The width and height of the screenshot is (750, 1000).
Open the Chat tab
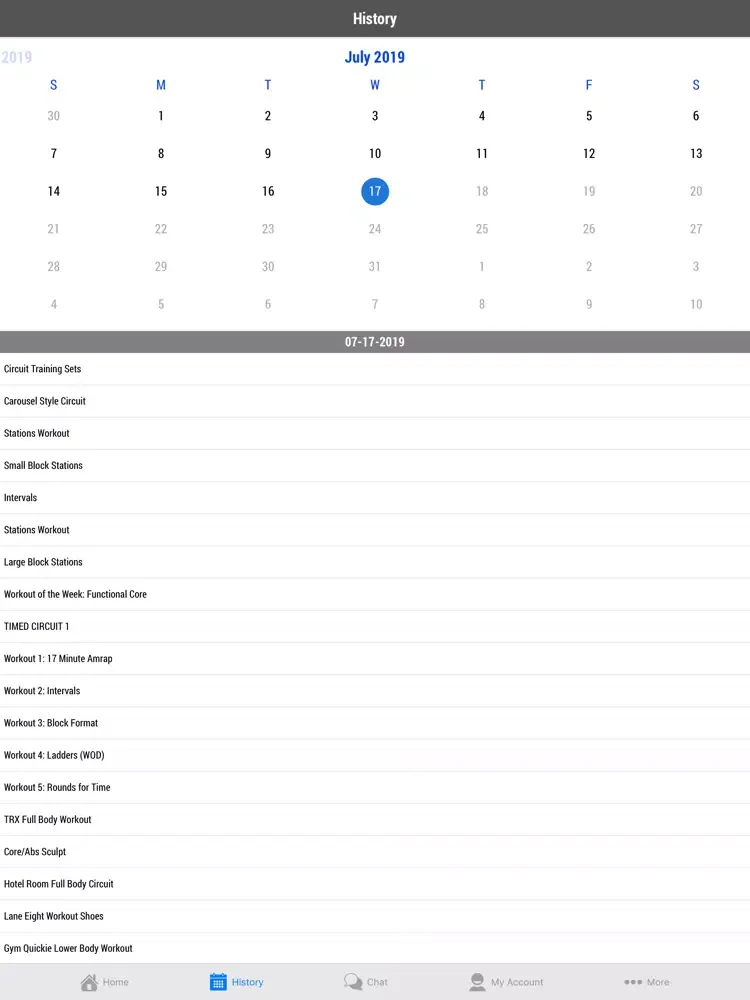click(x=365, y=982)
